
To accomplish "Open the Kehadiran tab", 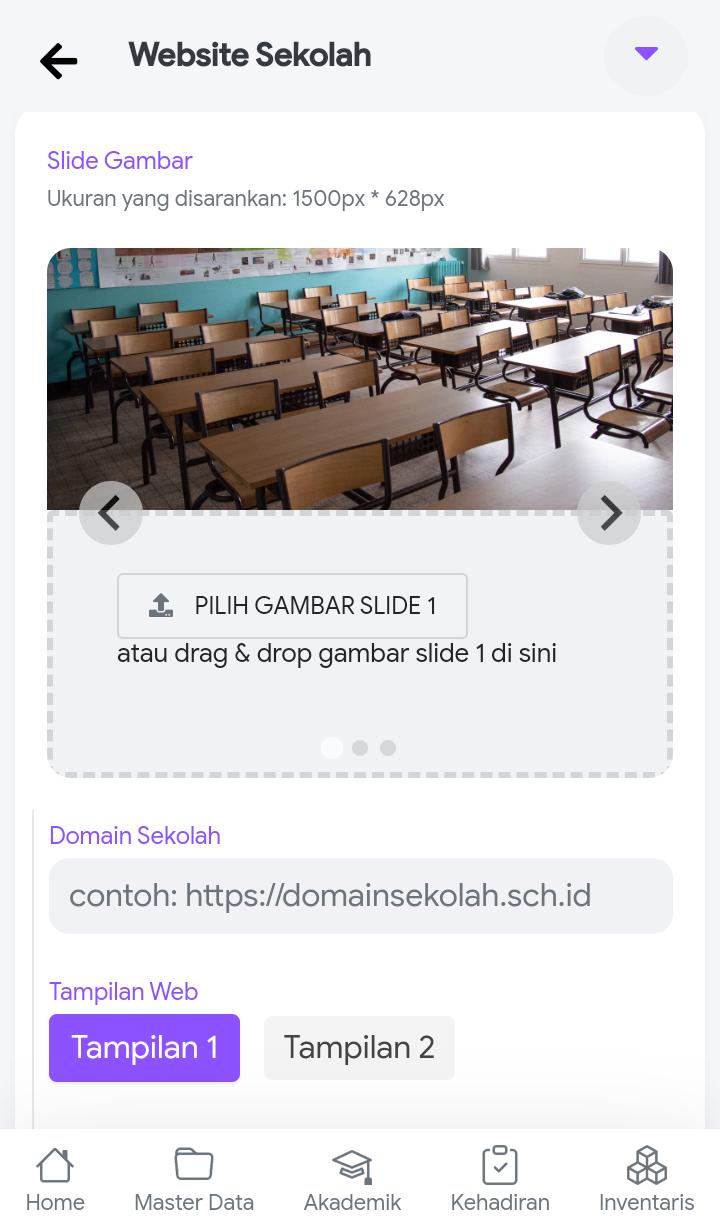I will click(500, 1180).
